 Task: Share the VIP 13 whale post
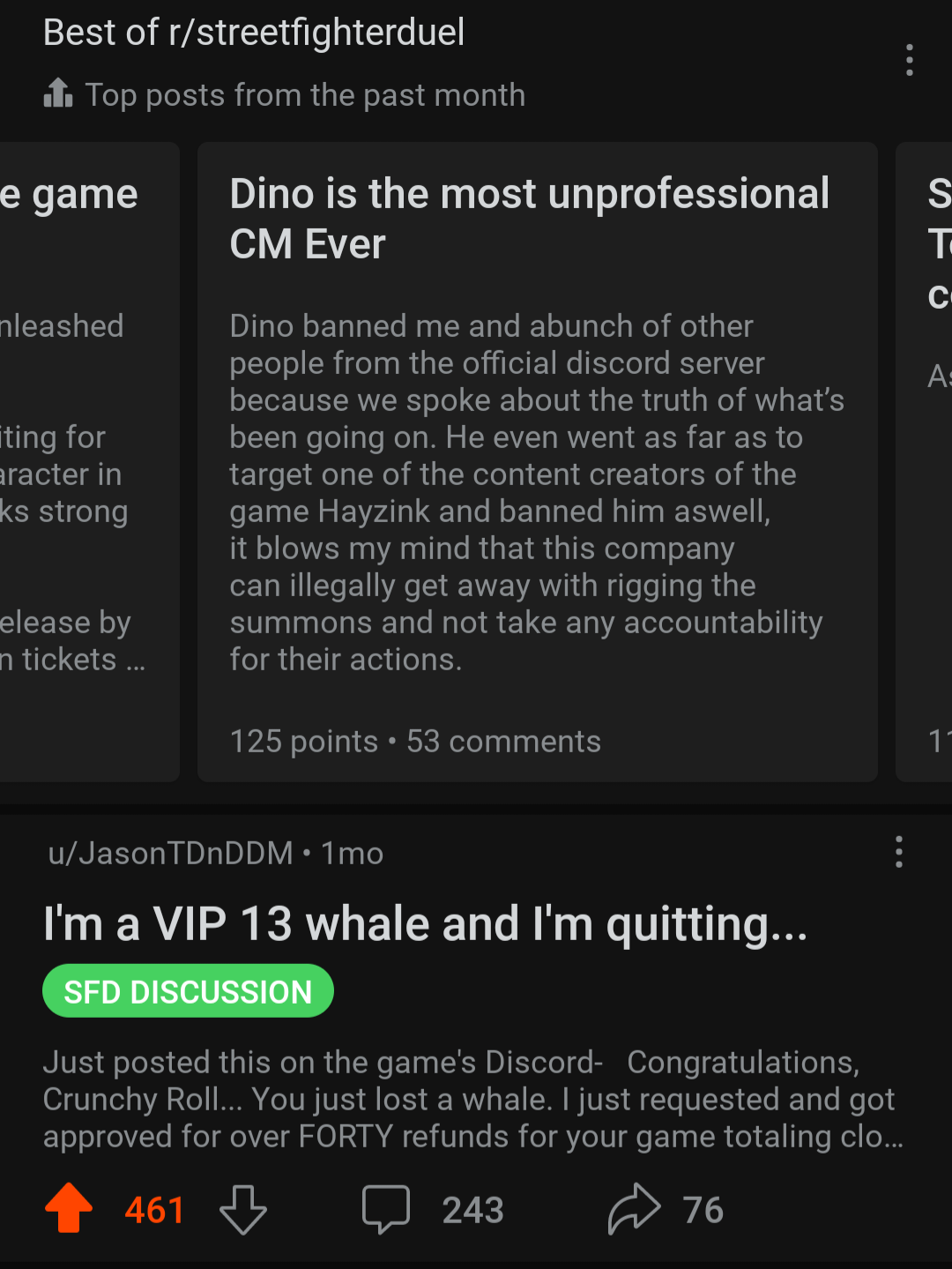(x=664, y=1209)
